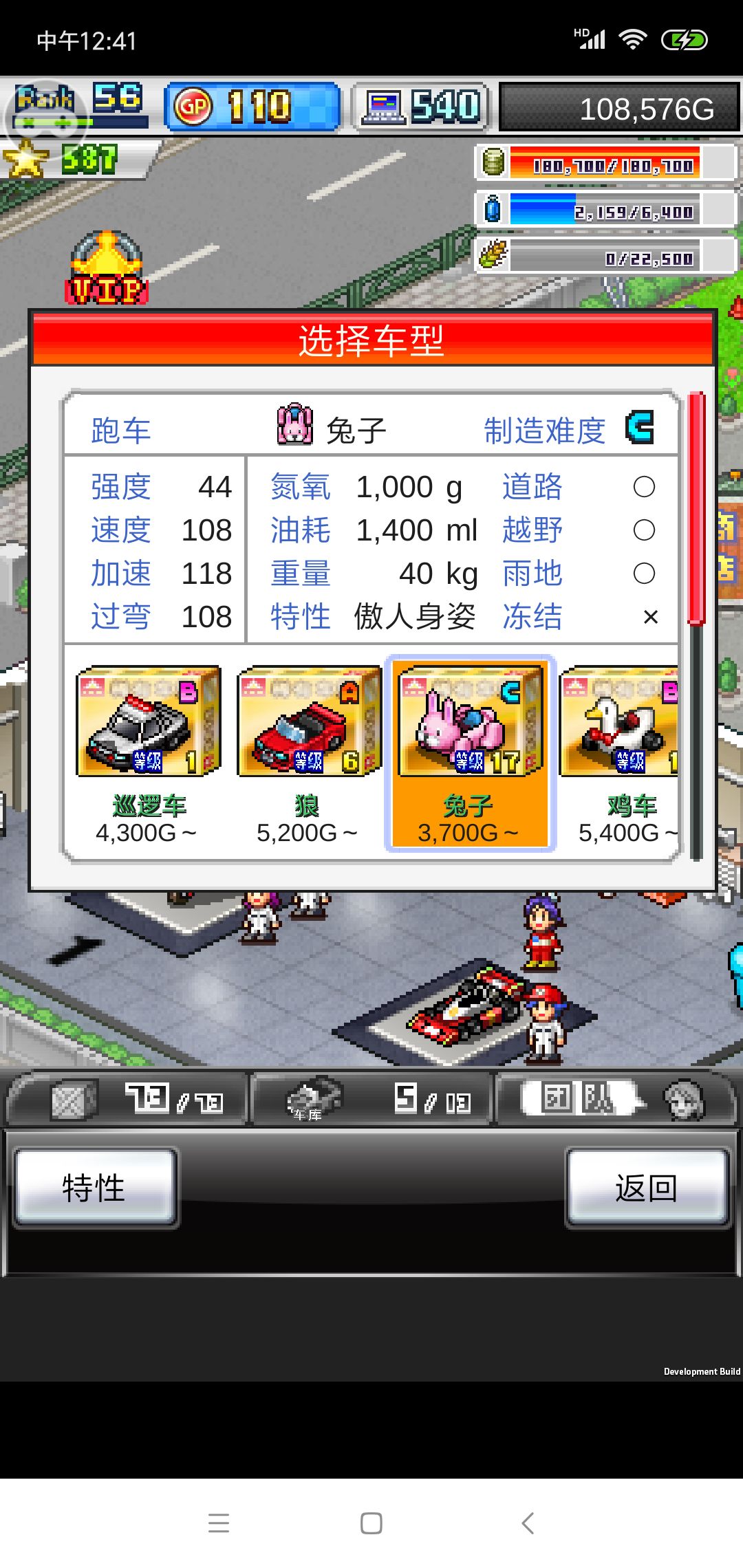This screenshot has width=743, height=1568.
Task: Tap the pink rabbit icon beside 兔子
Action: pos(294,428)
